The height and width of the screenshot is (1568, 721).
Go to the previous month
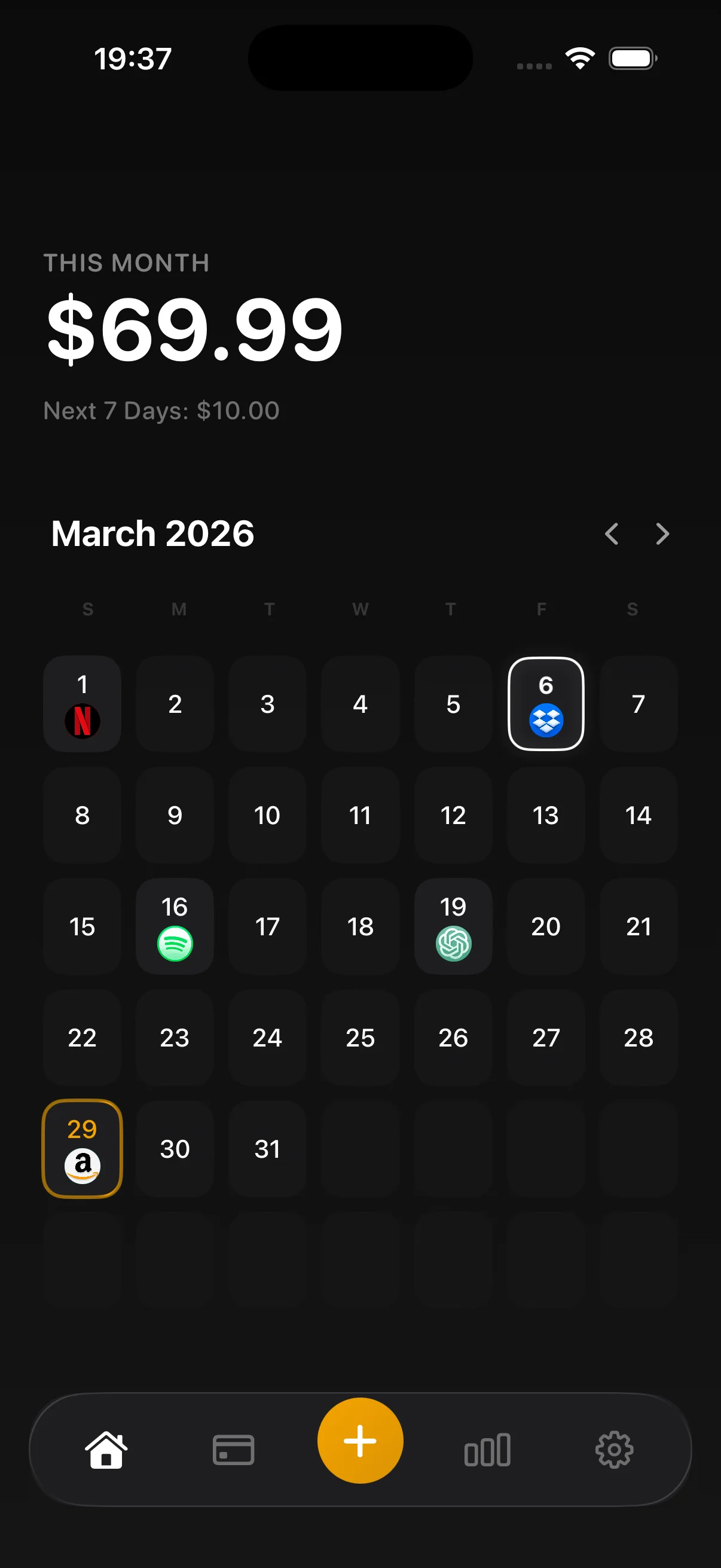click(x=612, y=534)
